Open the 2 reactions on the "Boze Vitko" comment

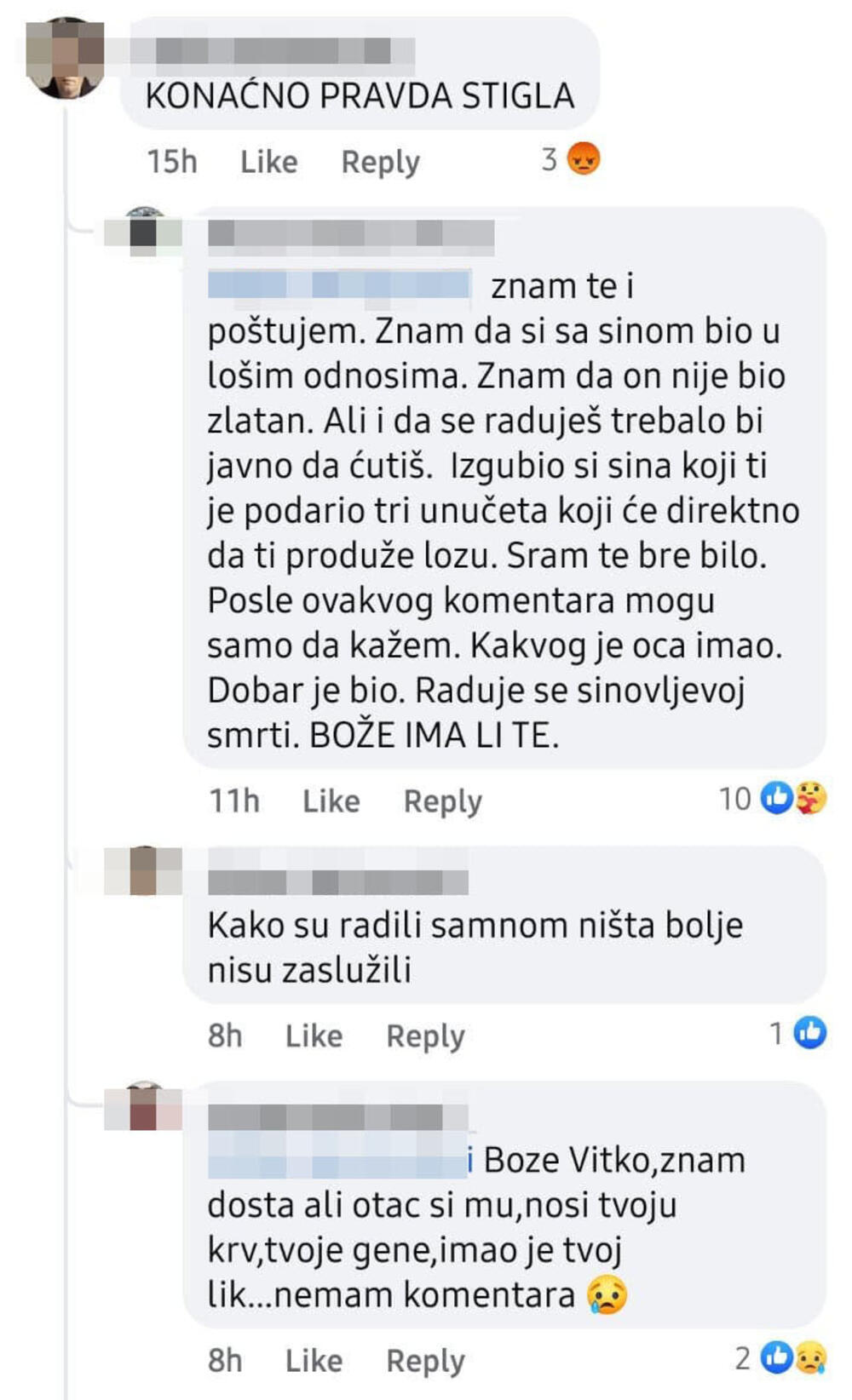781,1358
